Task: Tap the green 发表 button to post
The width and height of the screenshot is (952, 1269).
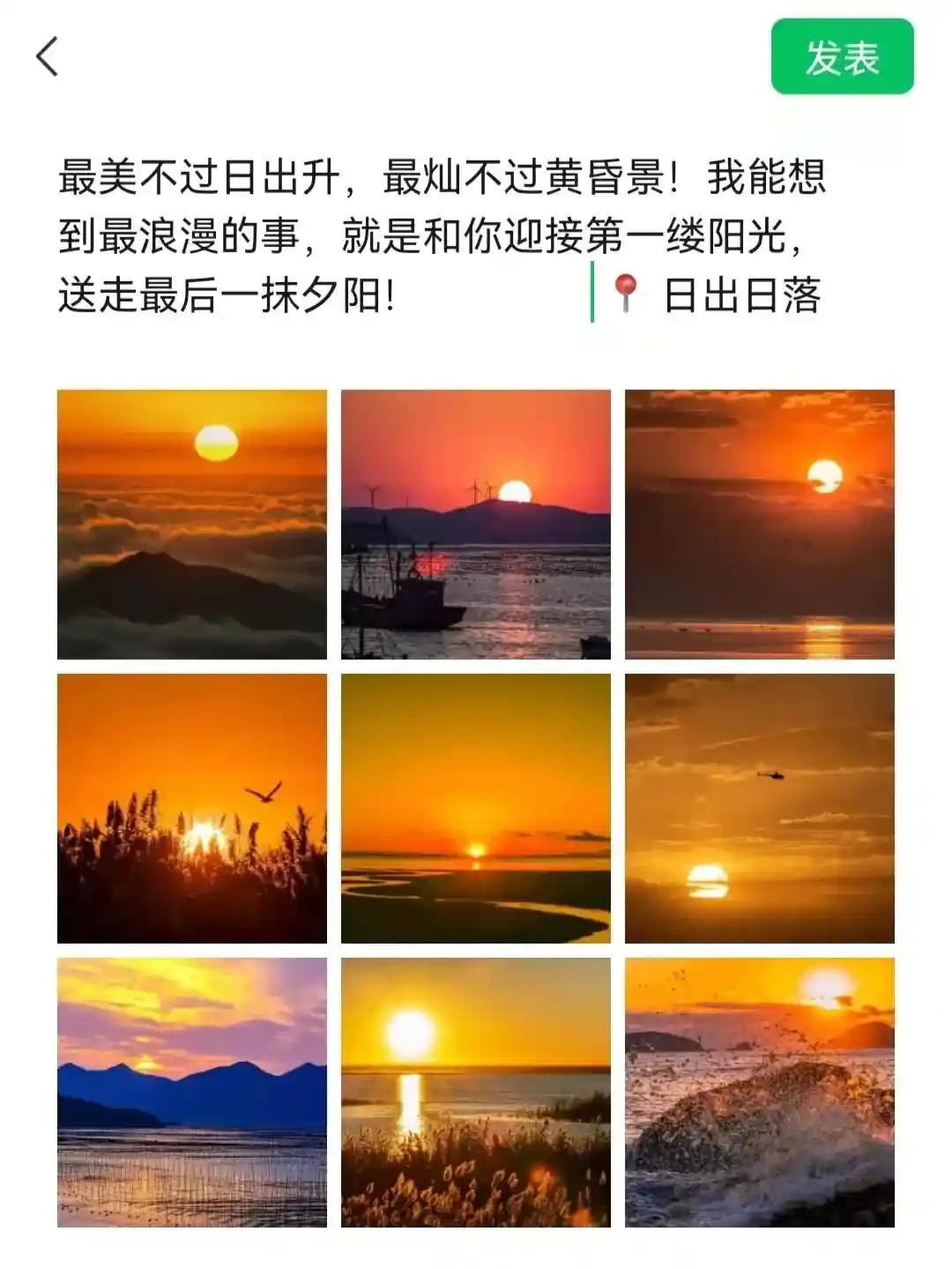Action: (842, 58)
